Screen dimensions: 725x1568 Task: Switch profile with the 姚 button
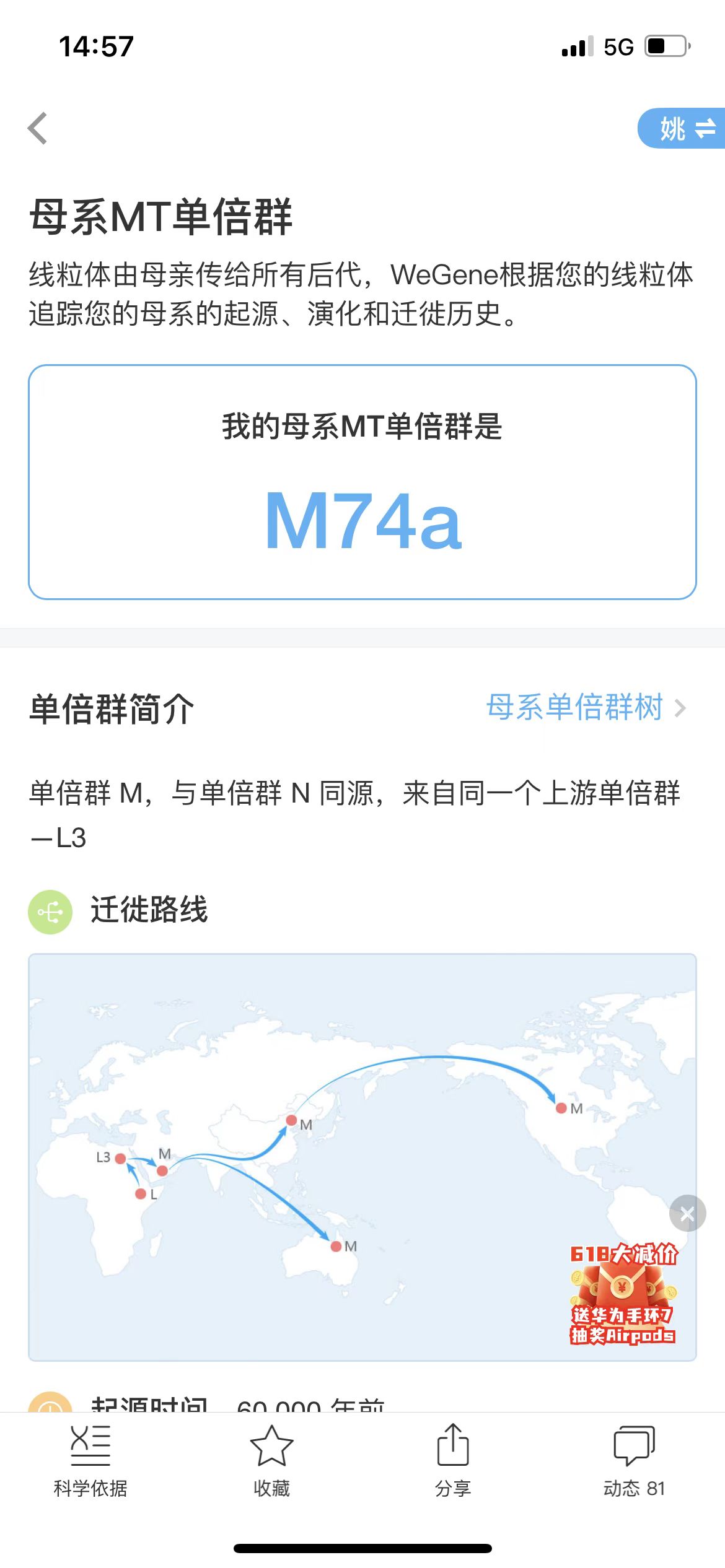click(682, 128)
